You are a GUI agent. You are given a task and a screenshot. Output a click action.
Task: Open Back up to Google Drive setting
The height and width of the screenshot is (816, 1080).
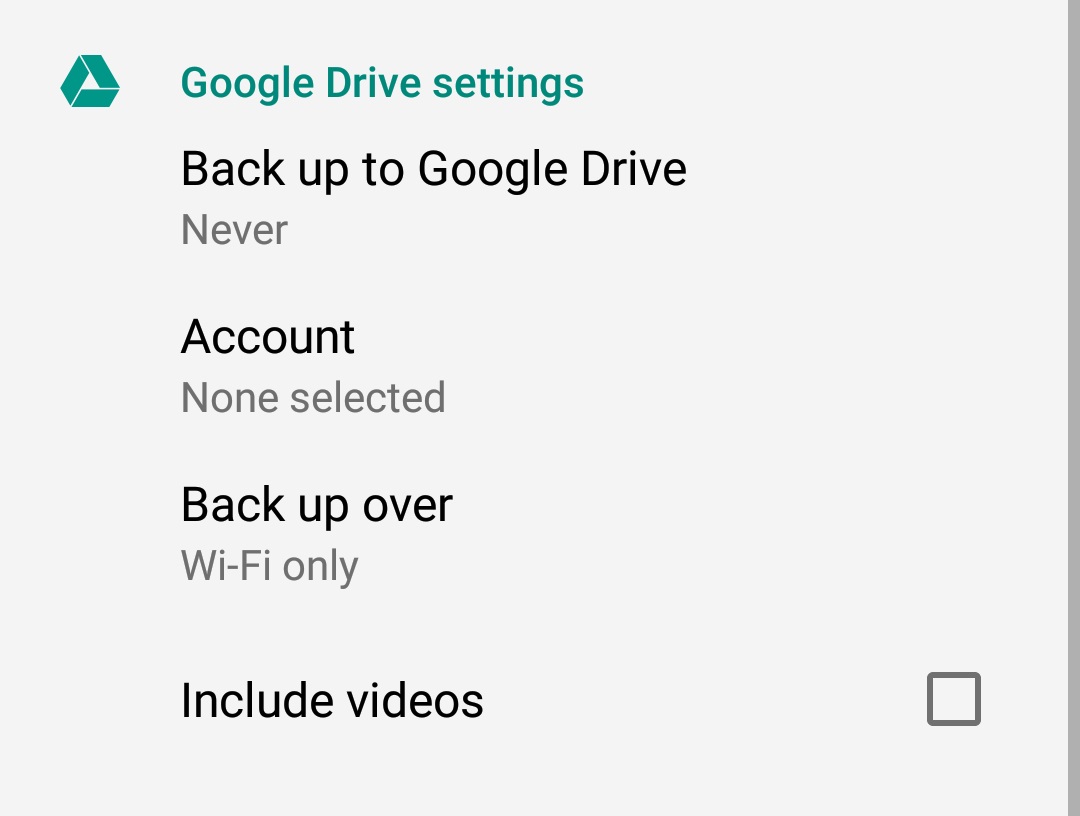point(433,196)
